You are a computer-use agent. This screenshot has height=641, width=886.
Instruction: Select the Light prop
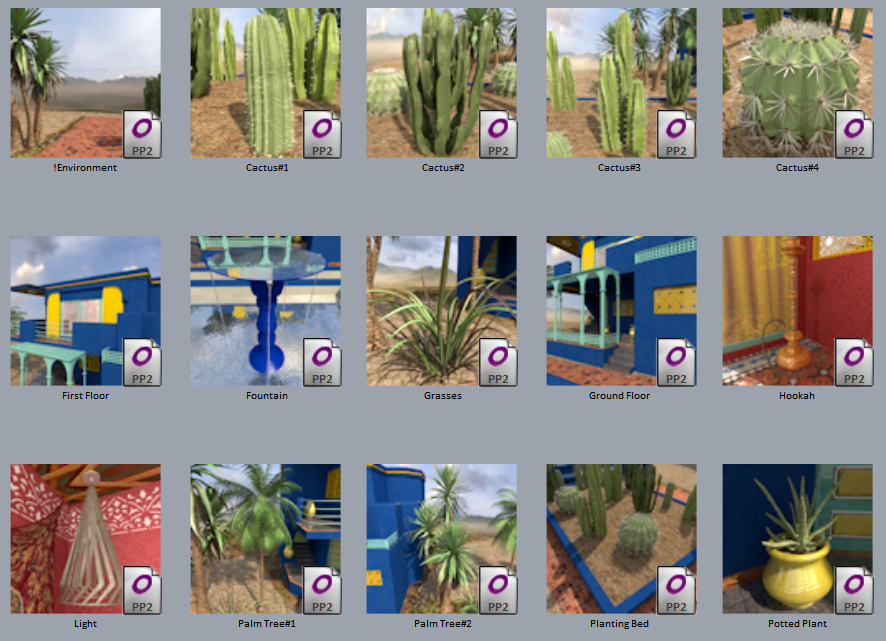click(85, 539)
